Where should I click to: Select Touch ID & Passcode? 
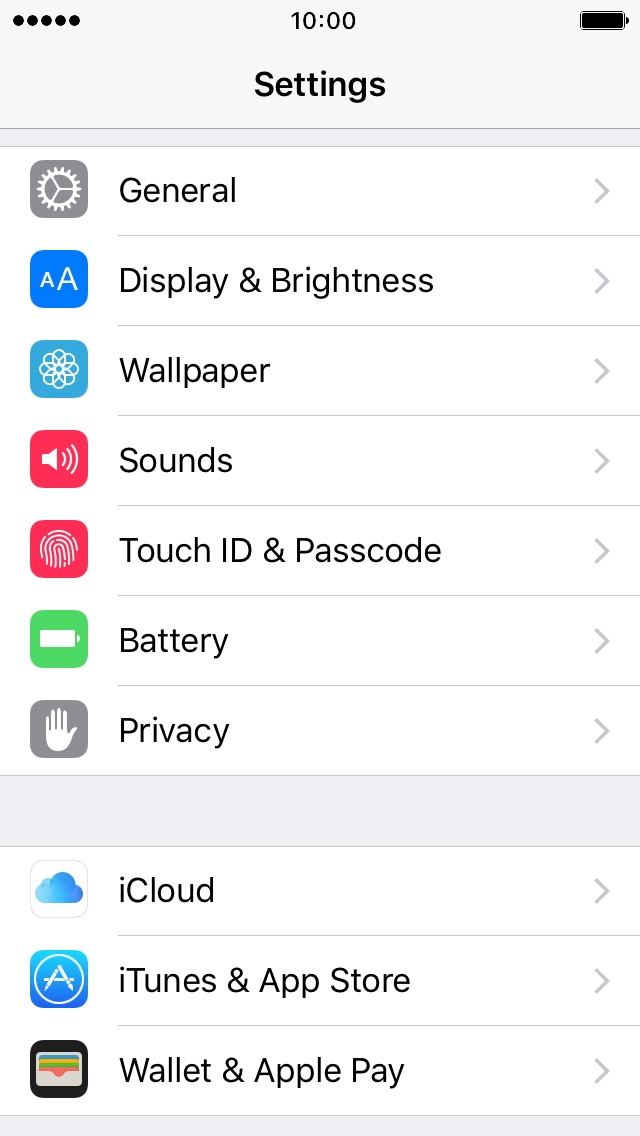320,550
